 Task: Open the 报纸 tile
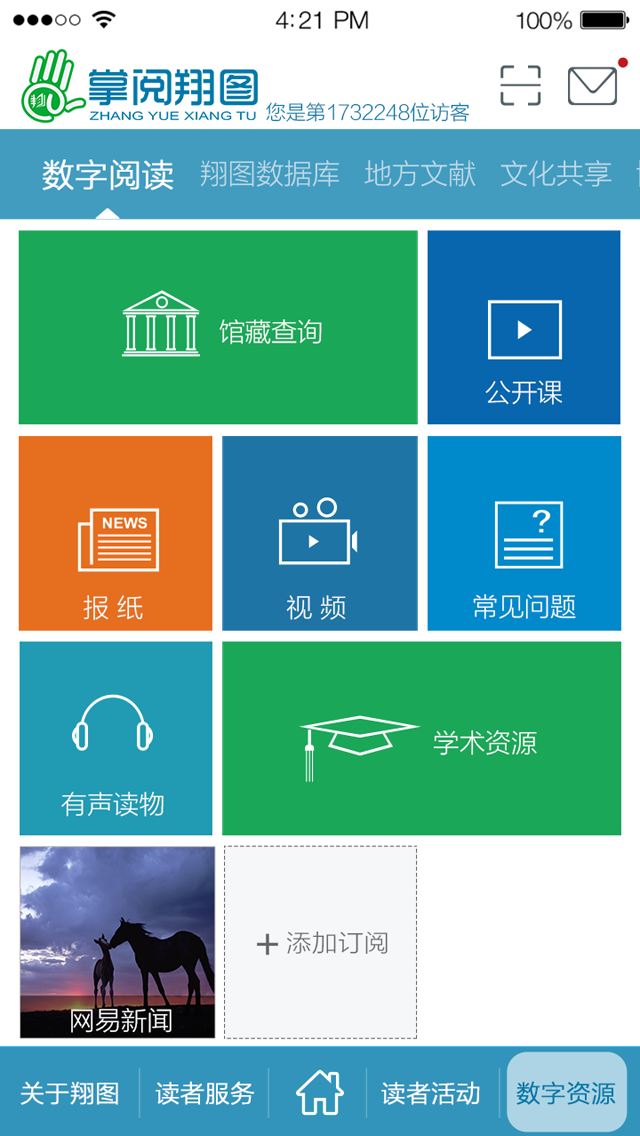[116, 534]
